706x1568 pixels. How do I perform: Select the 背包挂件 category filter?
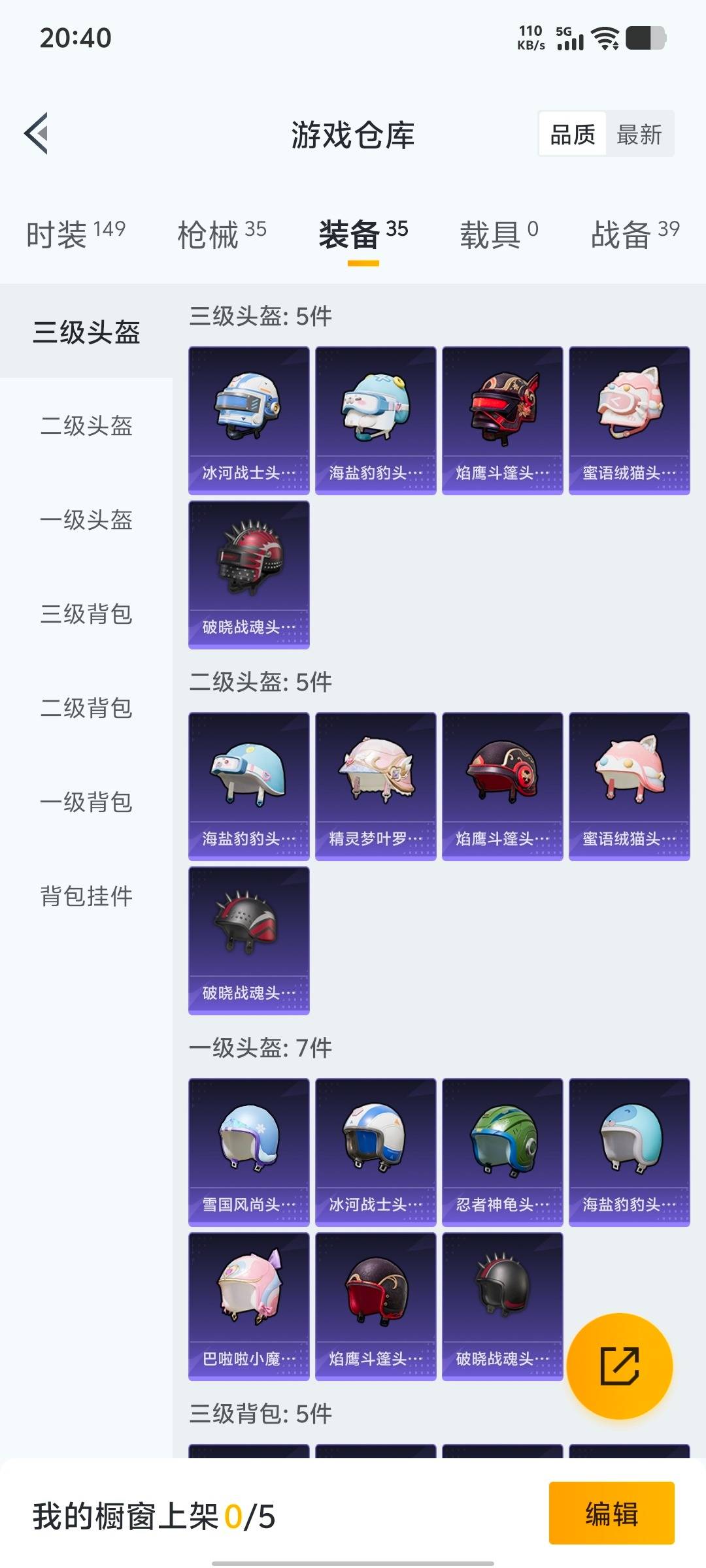86,898
